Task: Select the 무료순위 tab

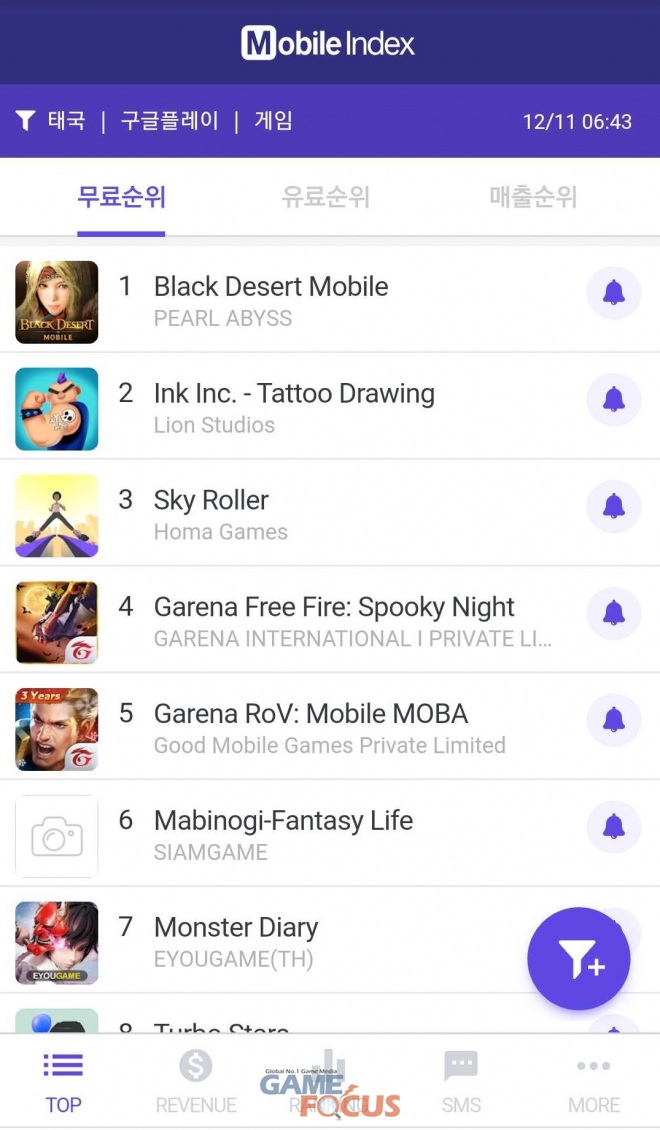Action: coord(121,197)
